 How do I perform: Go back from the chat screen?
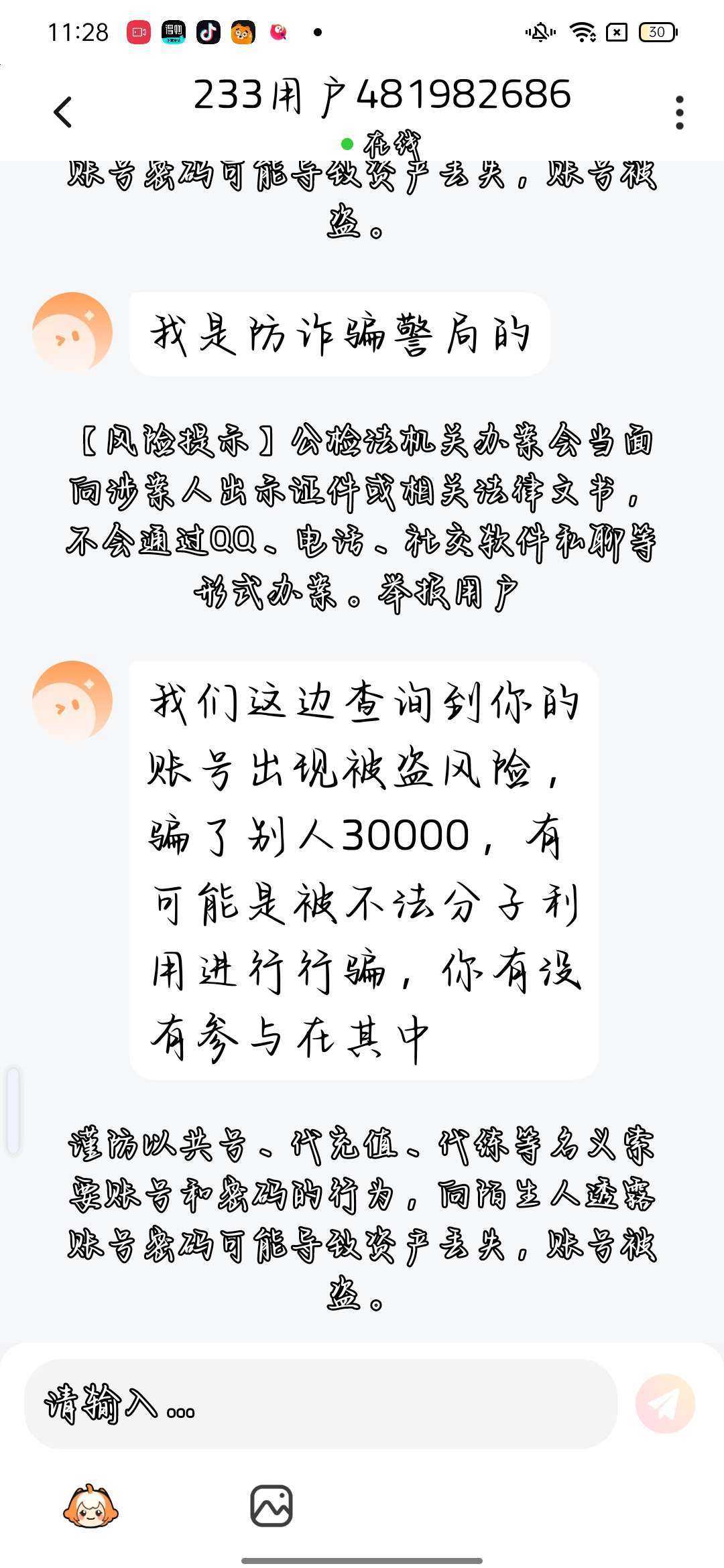tap(63, 112)
